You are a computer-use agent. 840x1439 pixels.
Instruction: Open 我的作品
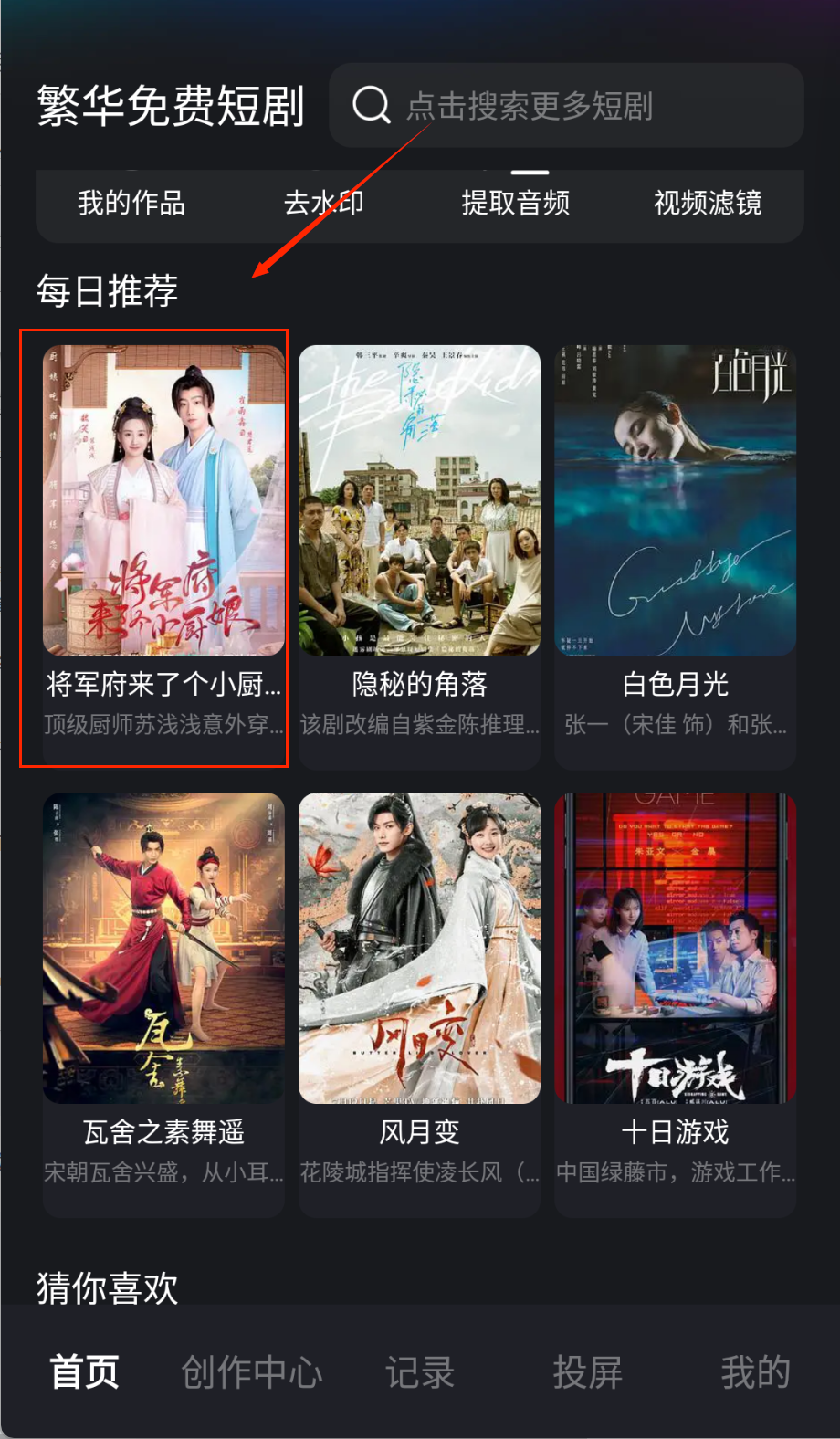pos(131,203)
